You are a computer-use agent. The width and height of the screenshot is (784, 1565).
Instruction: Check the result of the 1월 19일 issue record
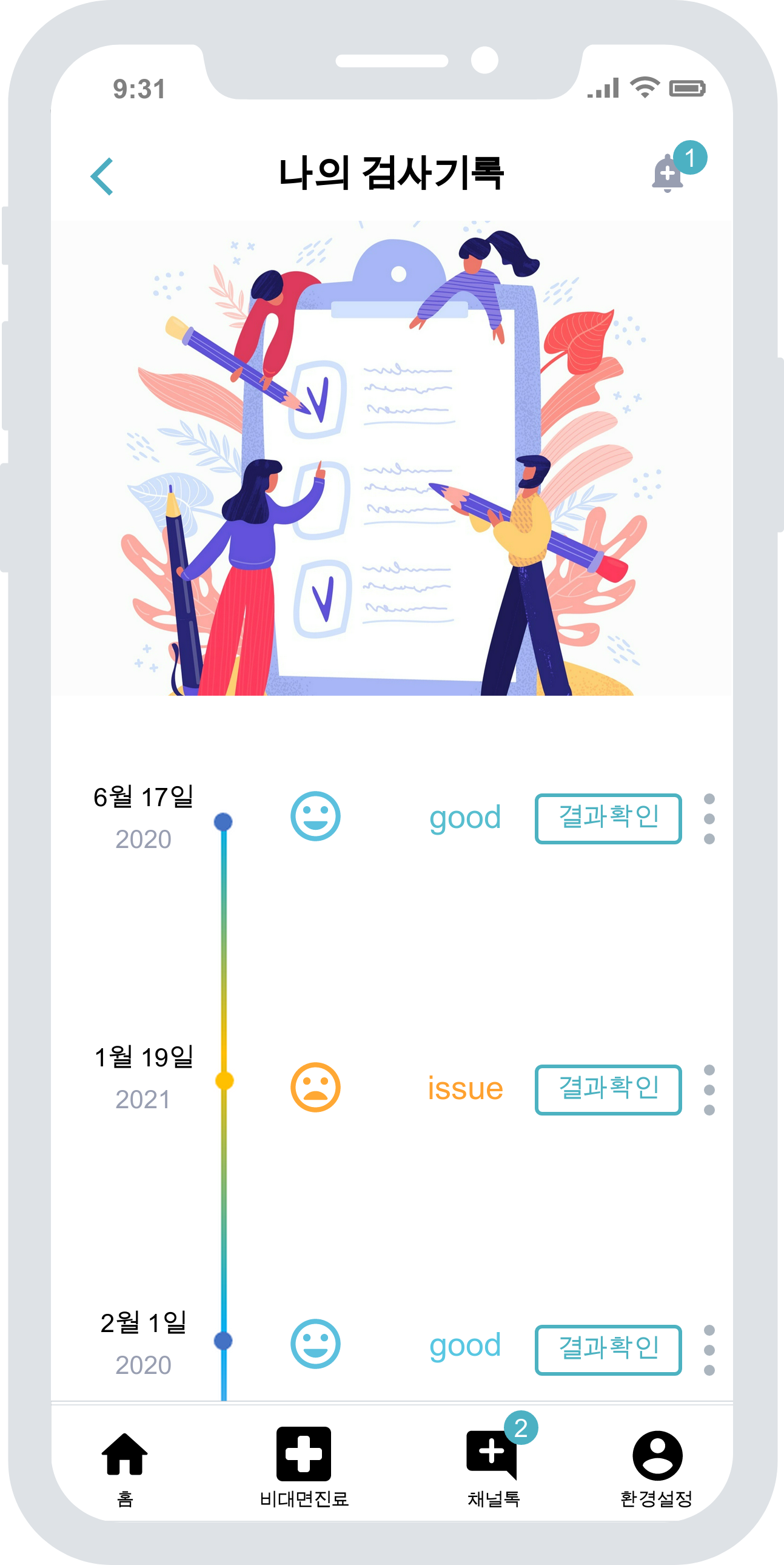[608, 1089]
